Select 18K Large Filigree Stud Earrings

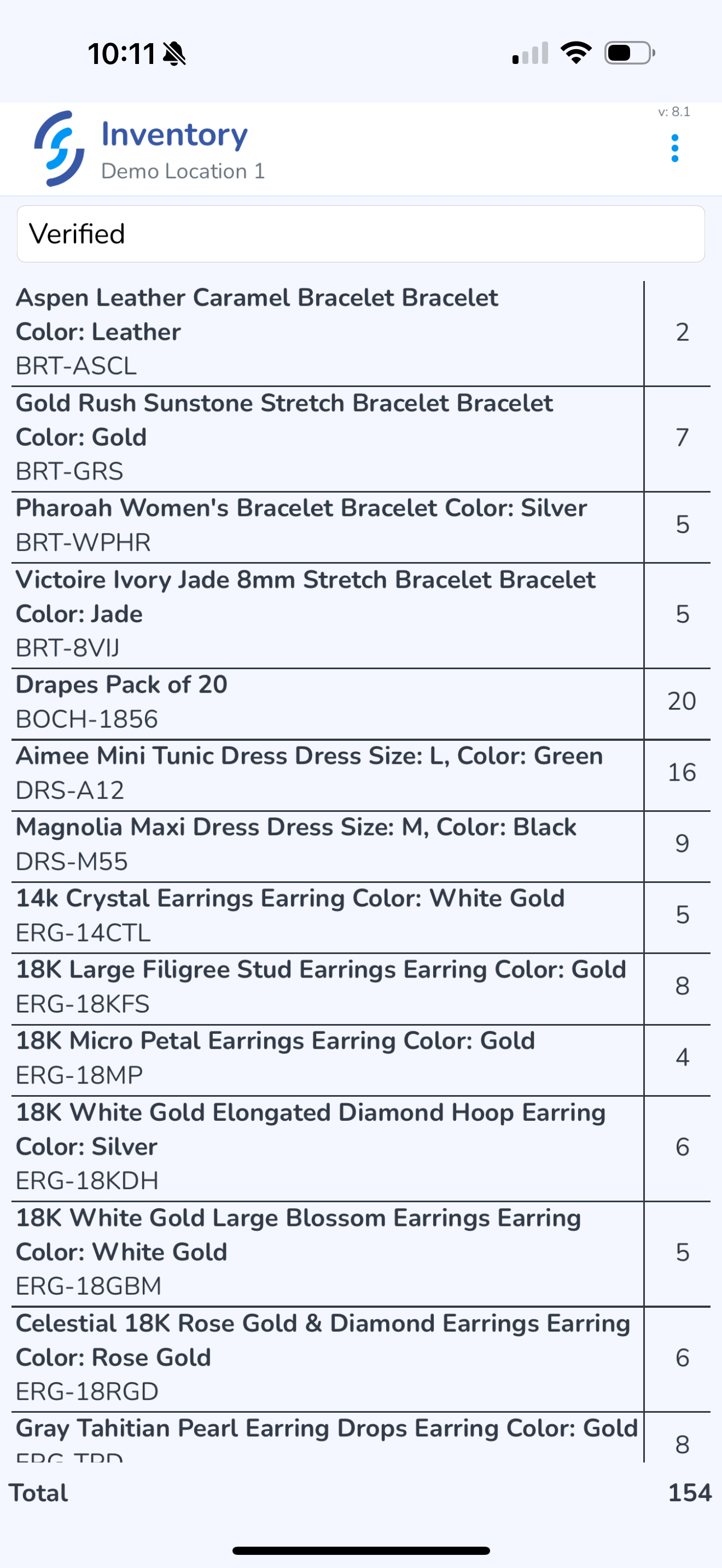click(361, 988)
